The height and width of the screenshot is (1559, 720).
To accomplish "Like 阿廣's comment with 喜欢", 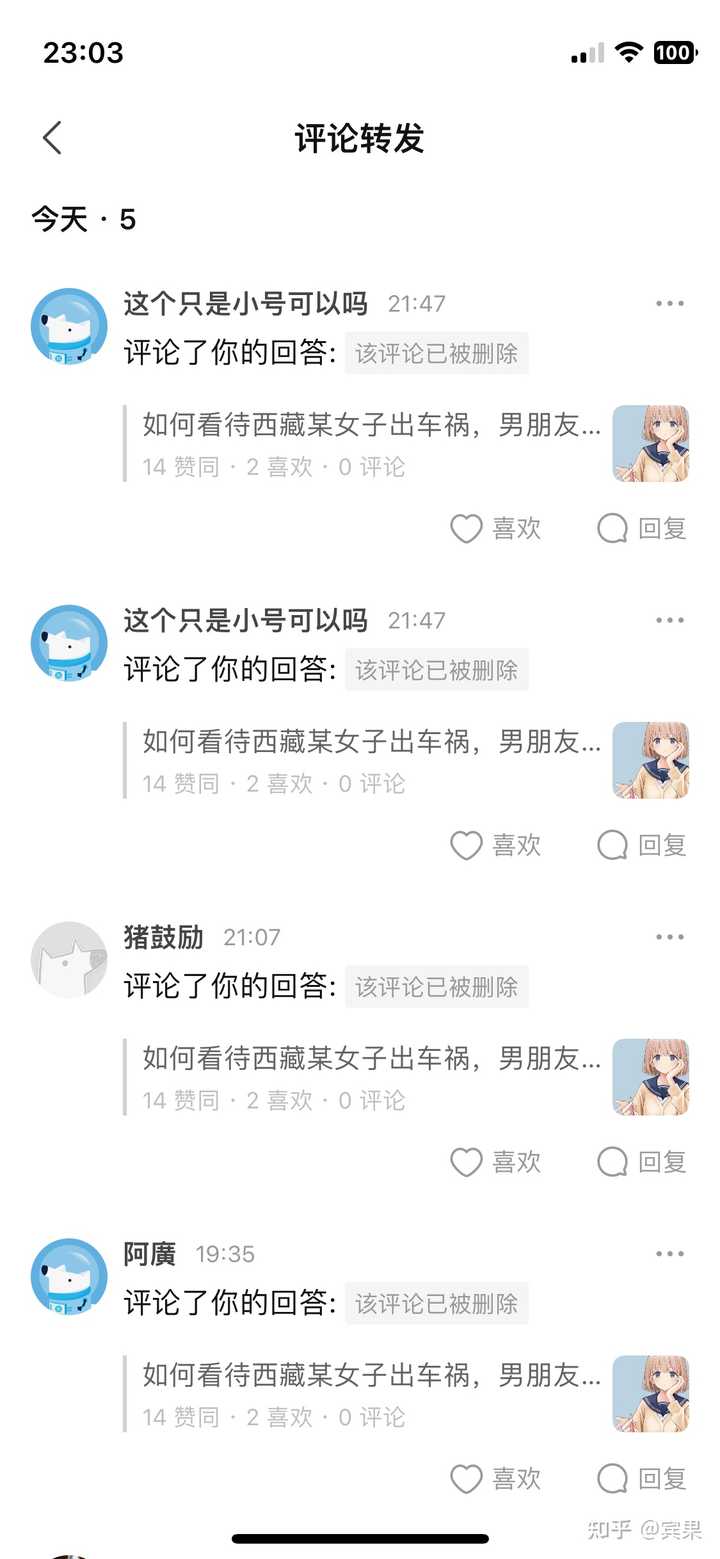I will click(x=495, y=1478).
